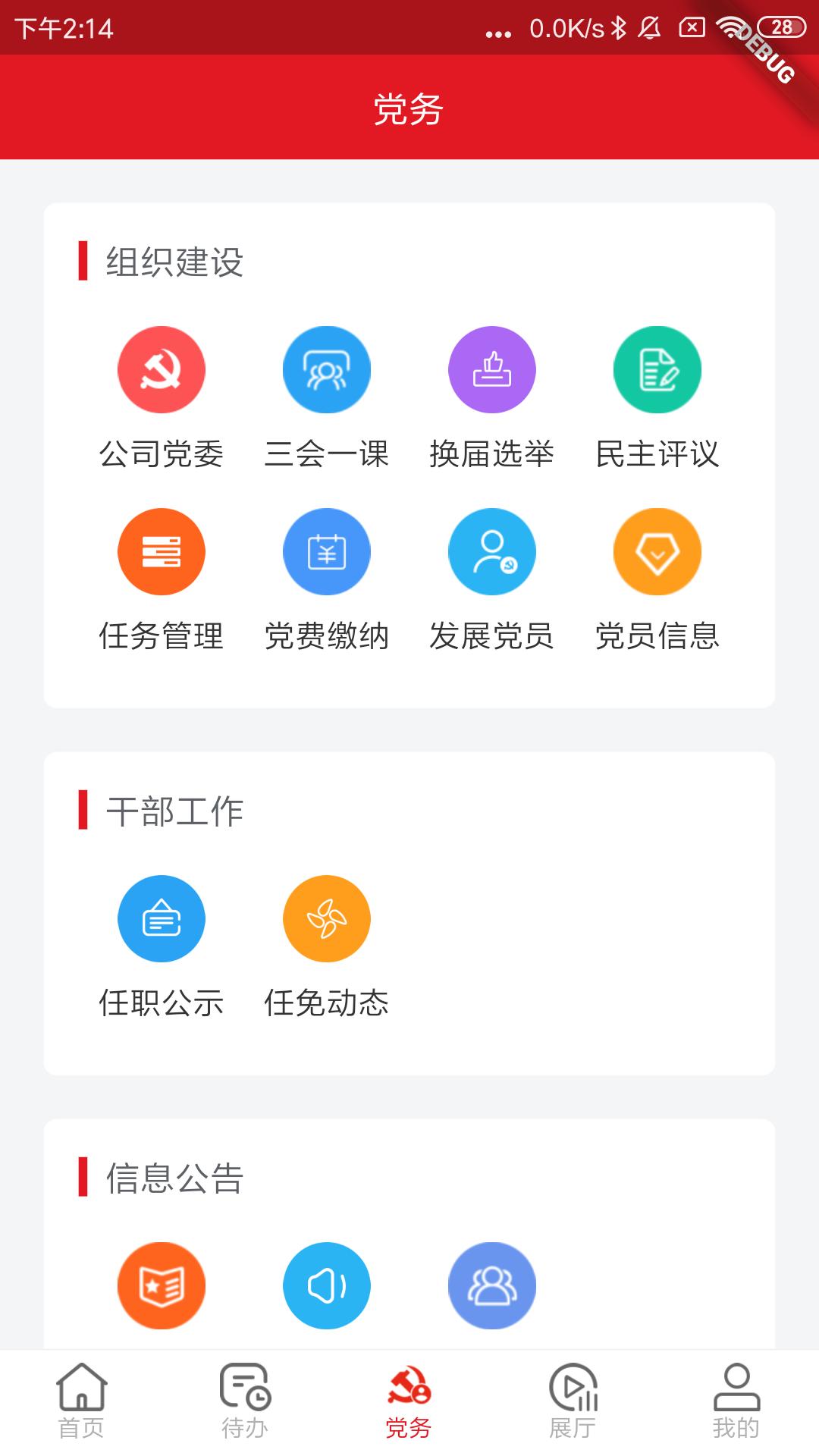Launch the 任务管理 module

[161, 551]
